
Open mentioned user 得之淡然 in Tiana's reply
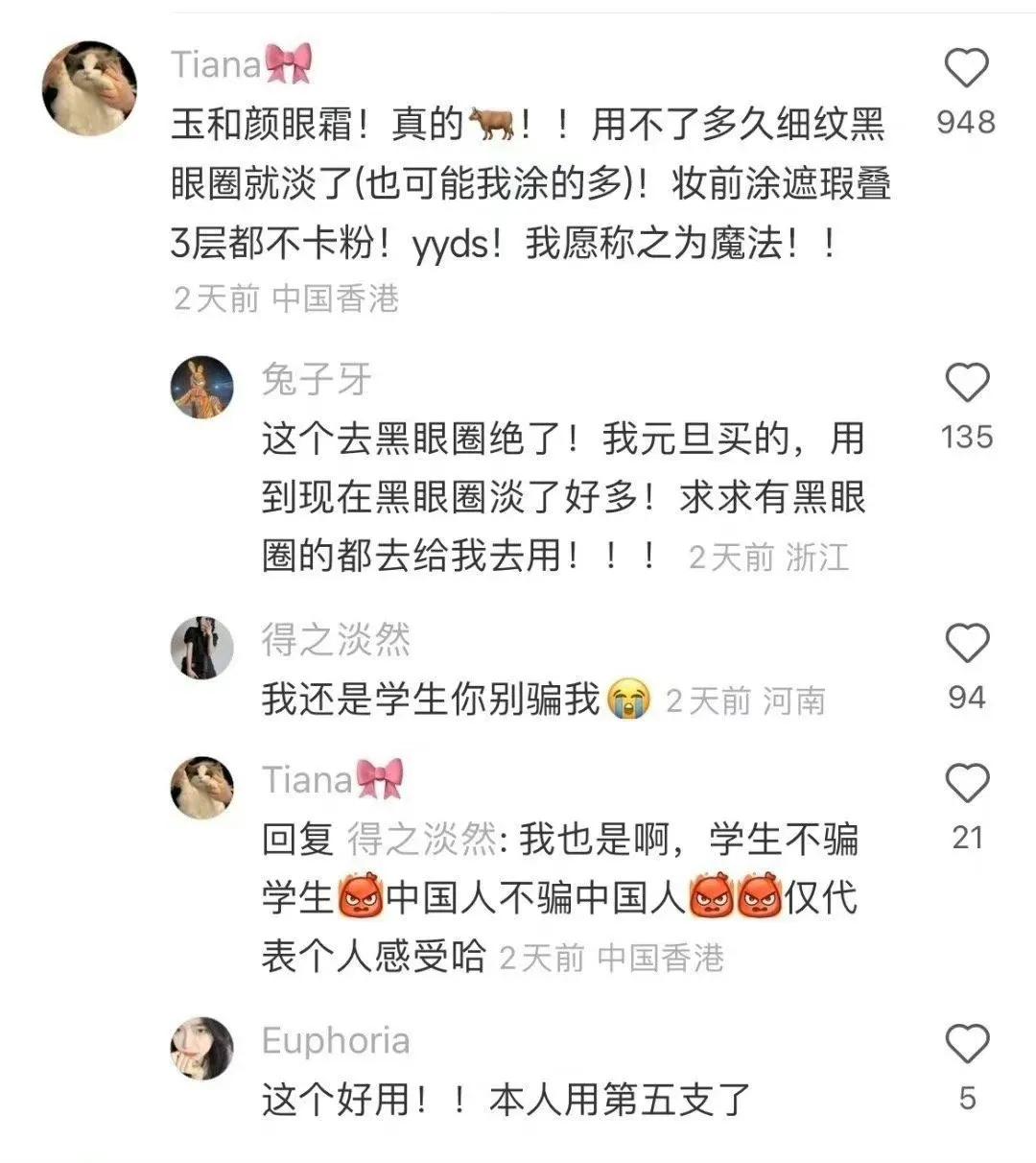pyautogui.click(x=421, y=841)
